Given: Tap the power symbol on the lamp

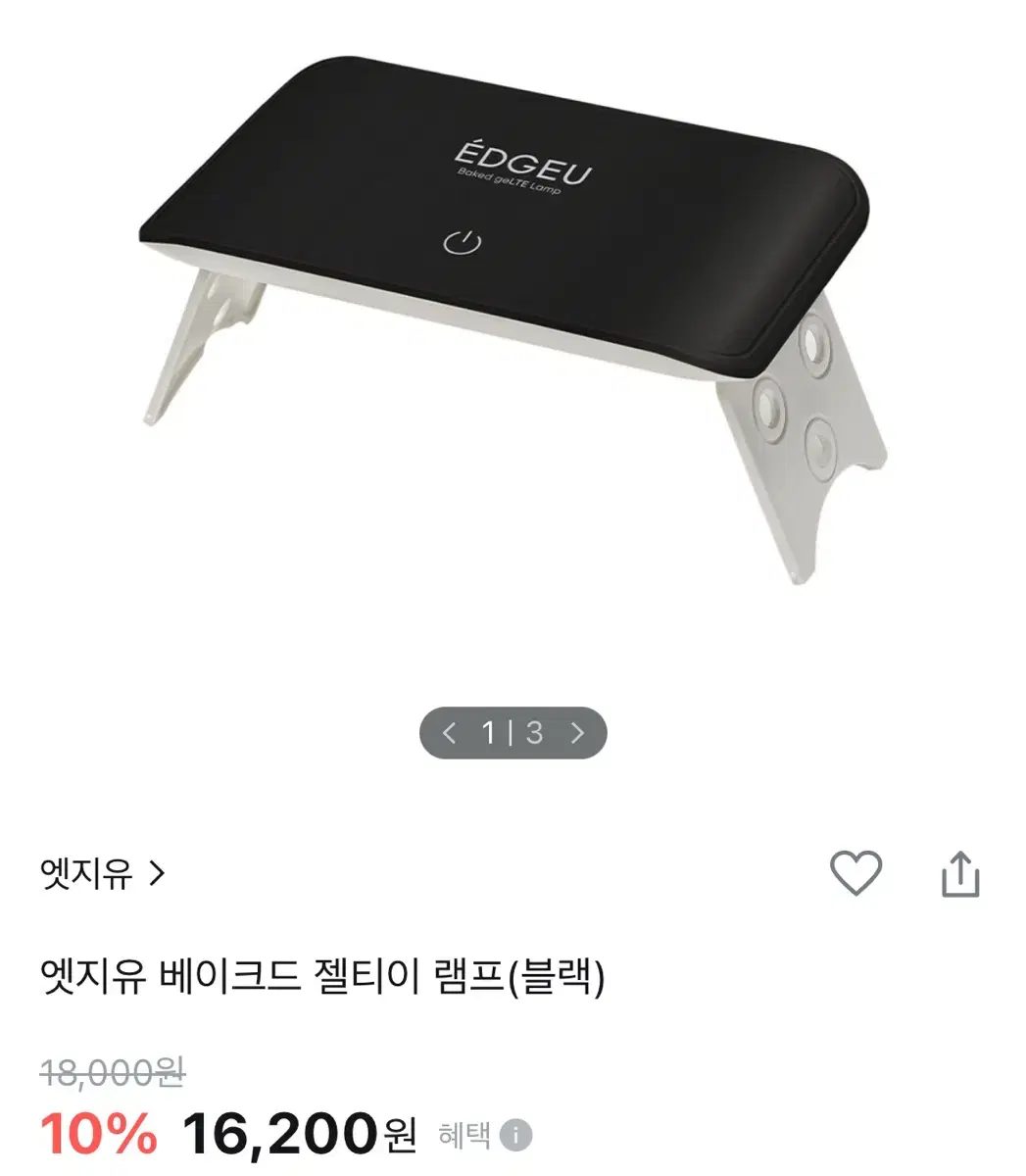Looking at the screenshot, I should [463, 240].
